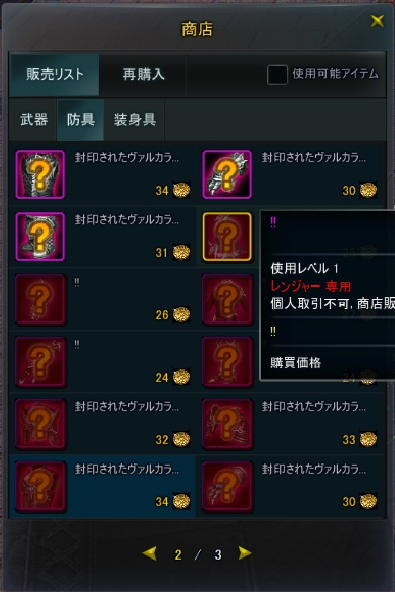395x592 pixels.
Task: Switch to the 装身具 category tab
Action: pyautogui.click(x=134, y=120)
